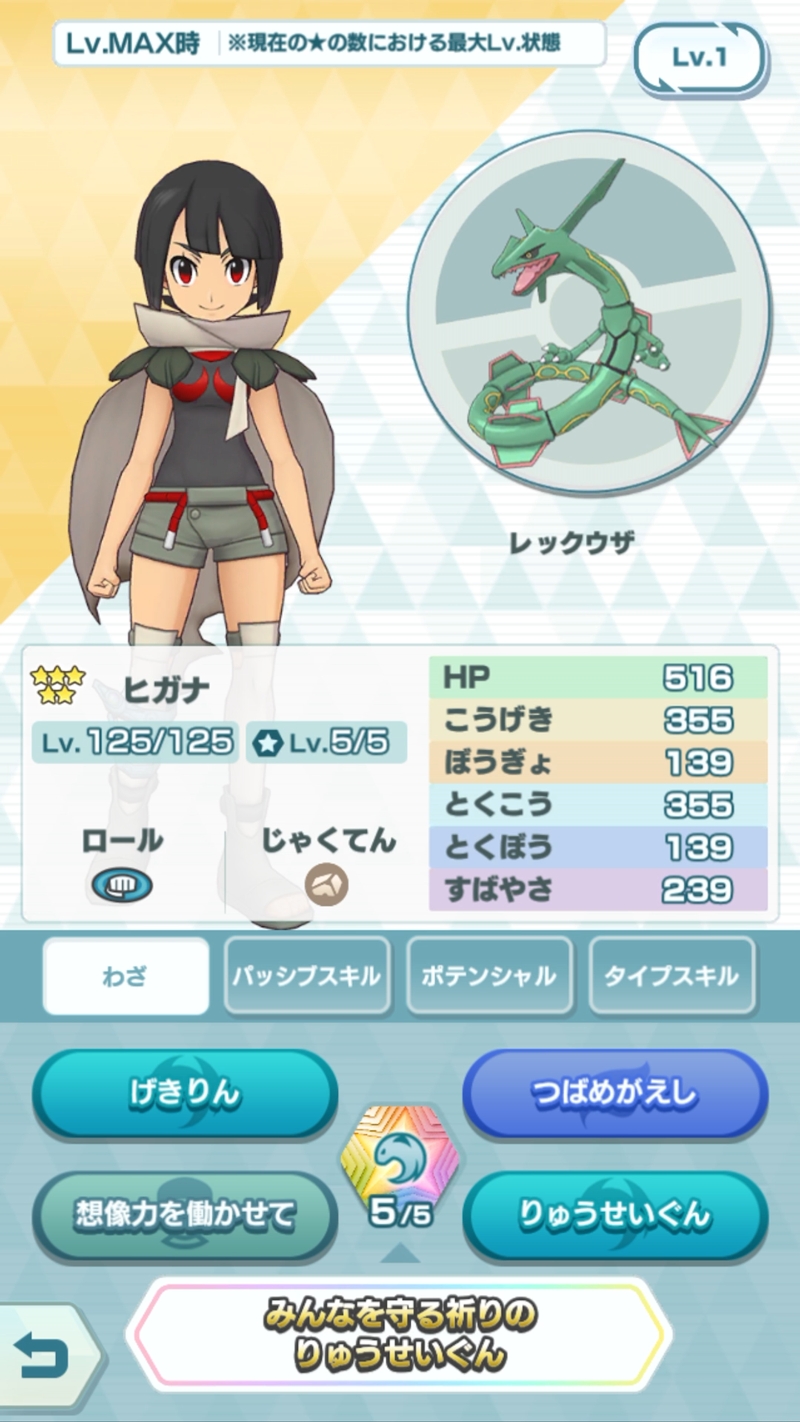Open the タイプスキル tab
The image size is (800, 1422).
pos(671,976)
